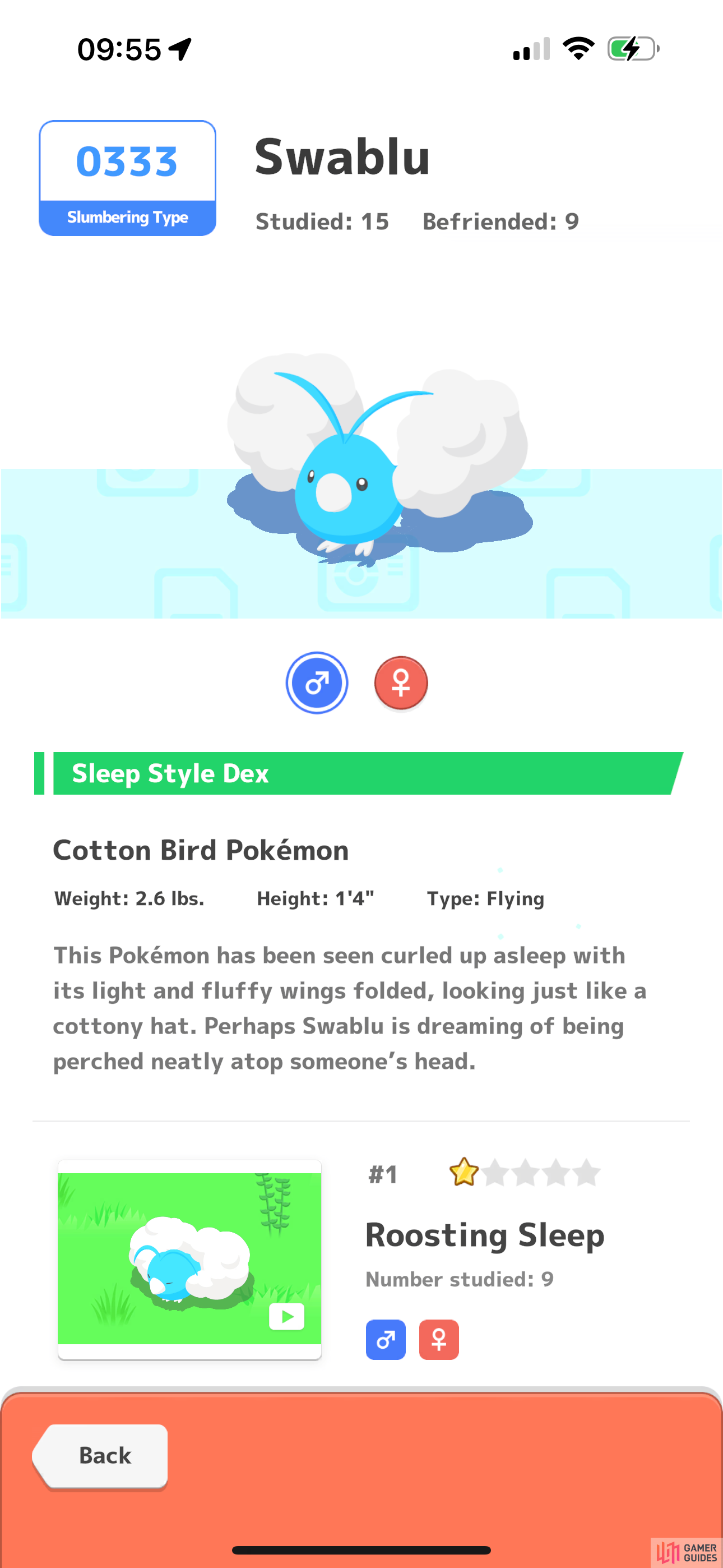
Task: Select the male gender icon
Action: click(317, 682)
